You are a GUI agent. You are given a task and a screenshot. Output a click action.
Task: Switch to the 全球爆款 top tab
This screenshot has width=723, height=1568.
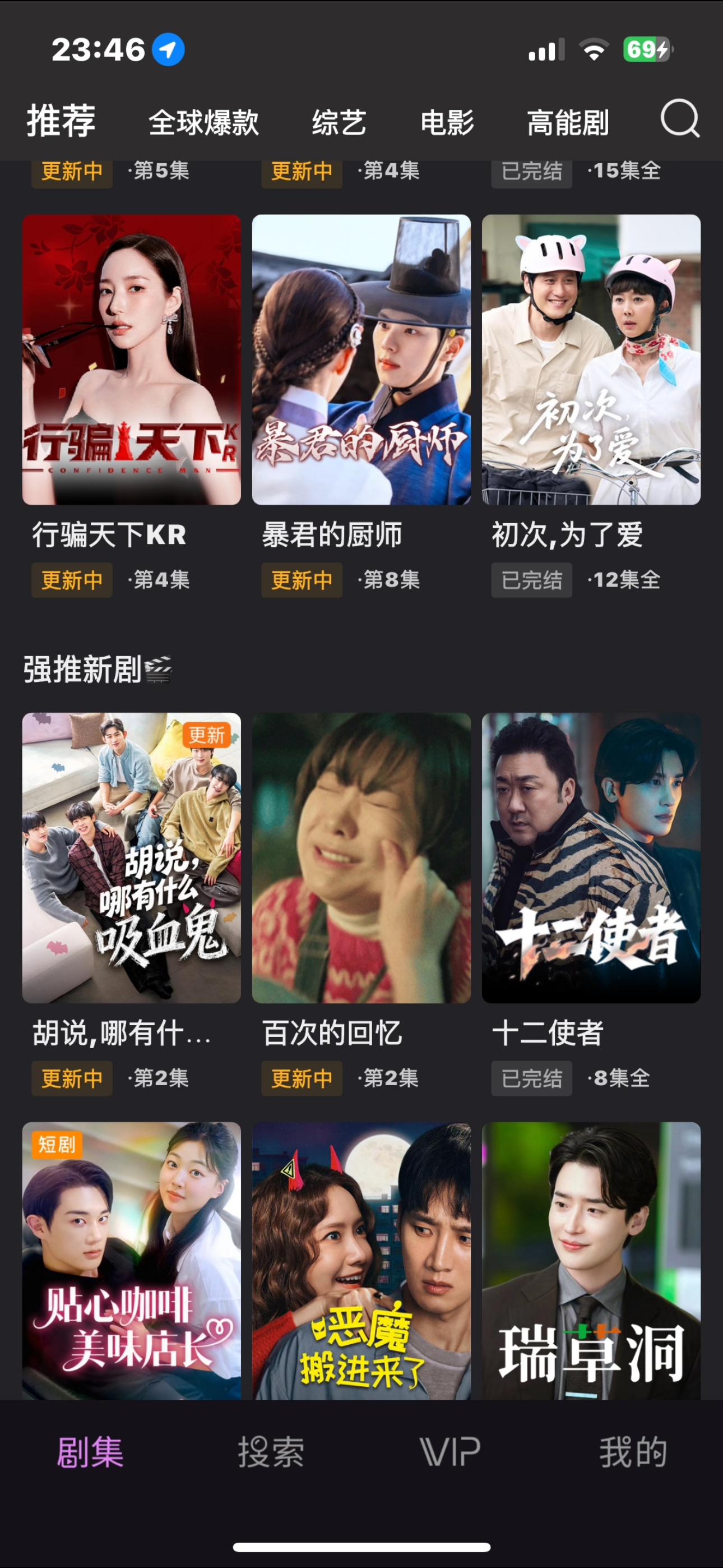[x=203, y=122]
